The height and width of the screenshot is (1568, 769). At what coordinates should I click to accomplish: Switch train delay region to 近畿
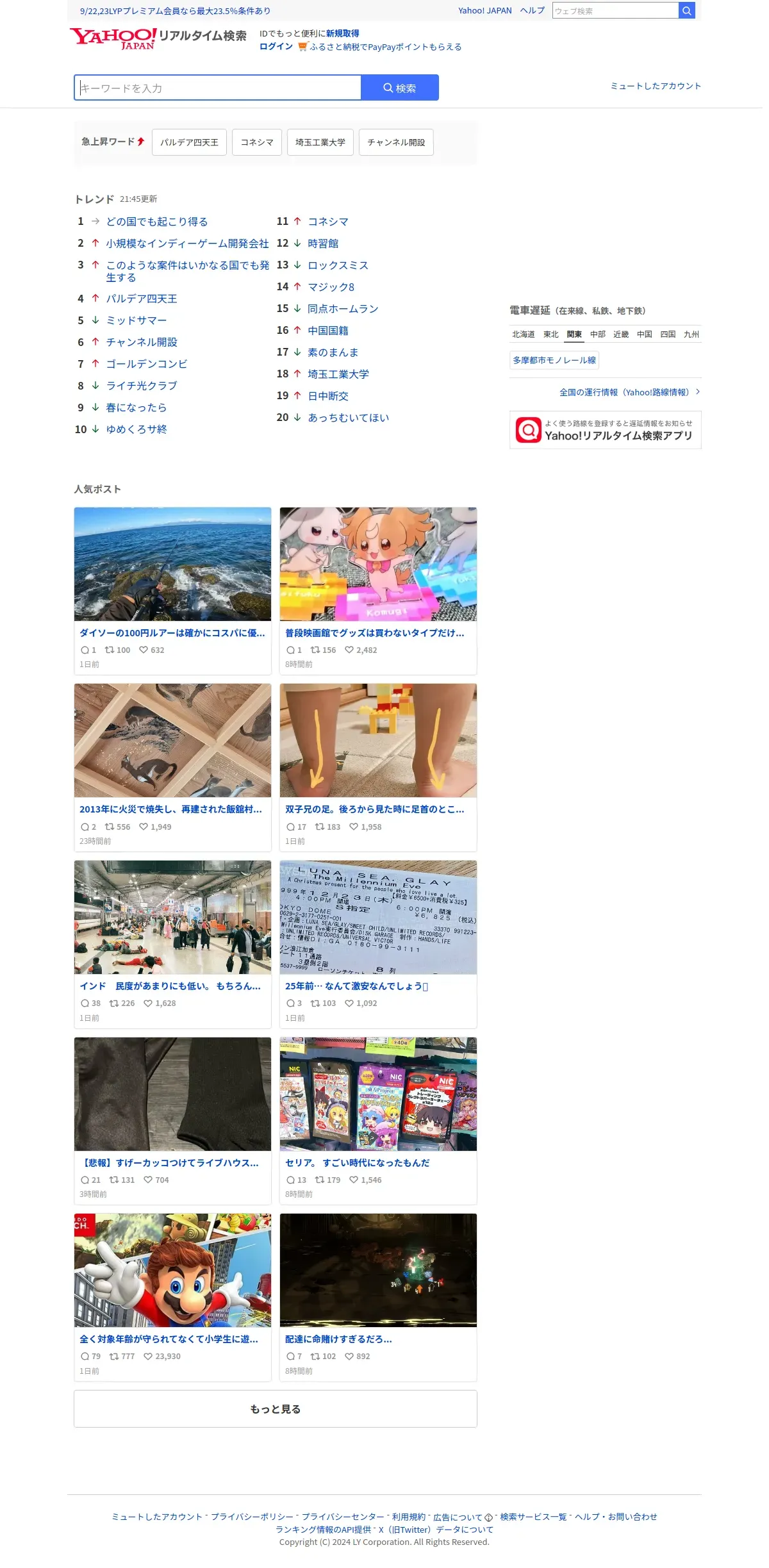point(621,334)
